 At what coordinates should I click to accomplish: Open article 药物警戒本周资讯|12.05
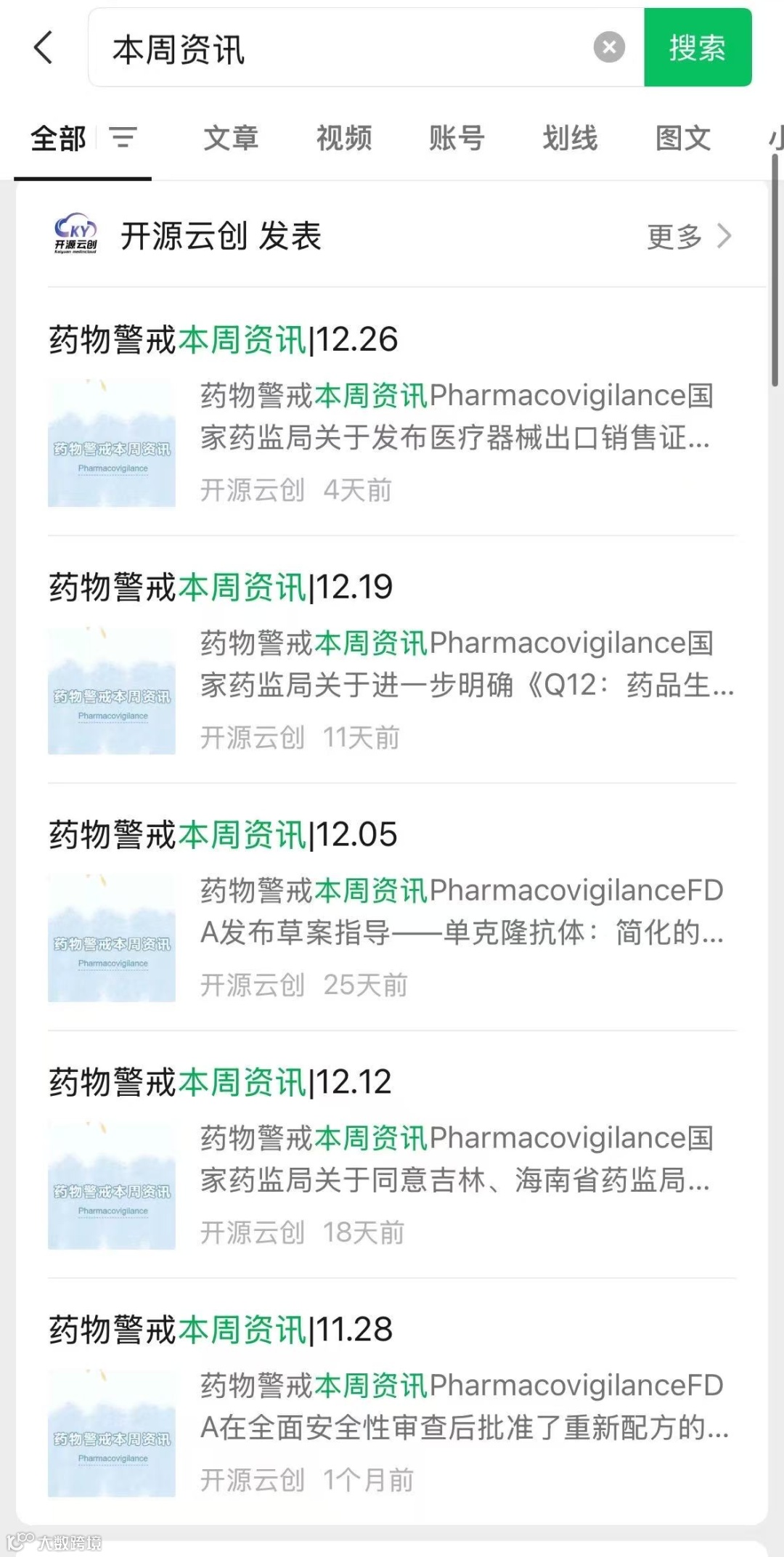(x=223, y=835)
